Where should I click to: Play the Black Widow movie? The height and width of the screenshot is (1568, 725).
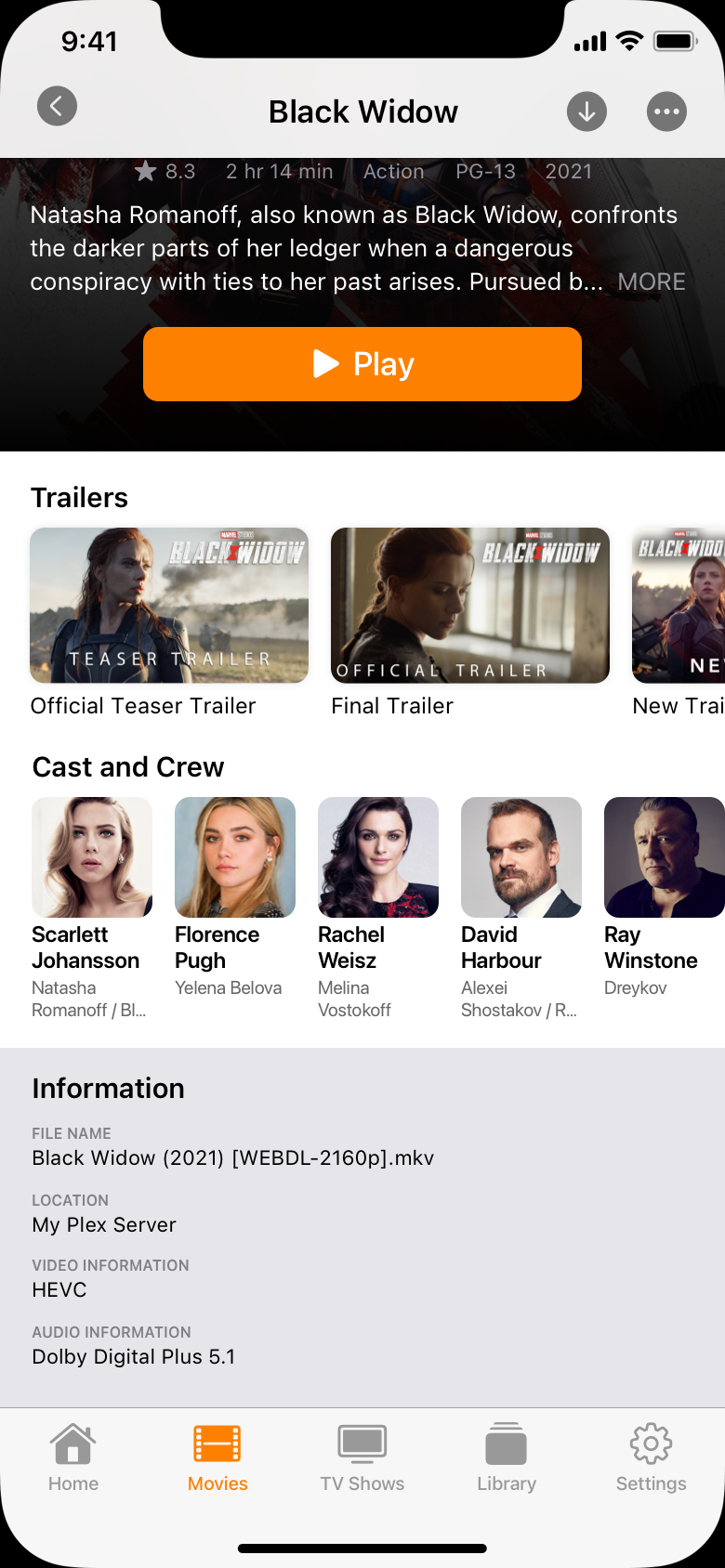coord(362,364)
